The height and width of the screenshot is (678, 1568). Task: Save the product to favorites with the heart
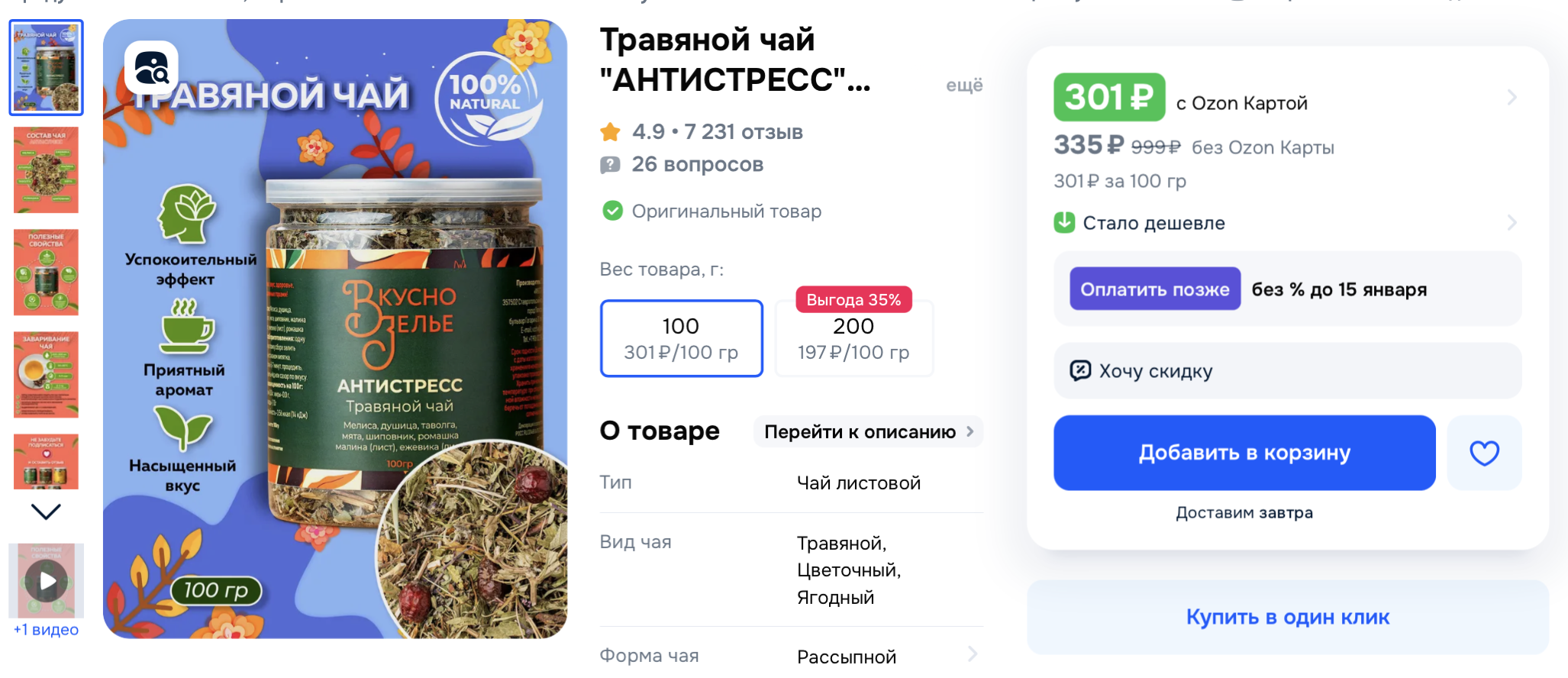(1483, 453)
